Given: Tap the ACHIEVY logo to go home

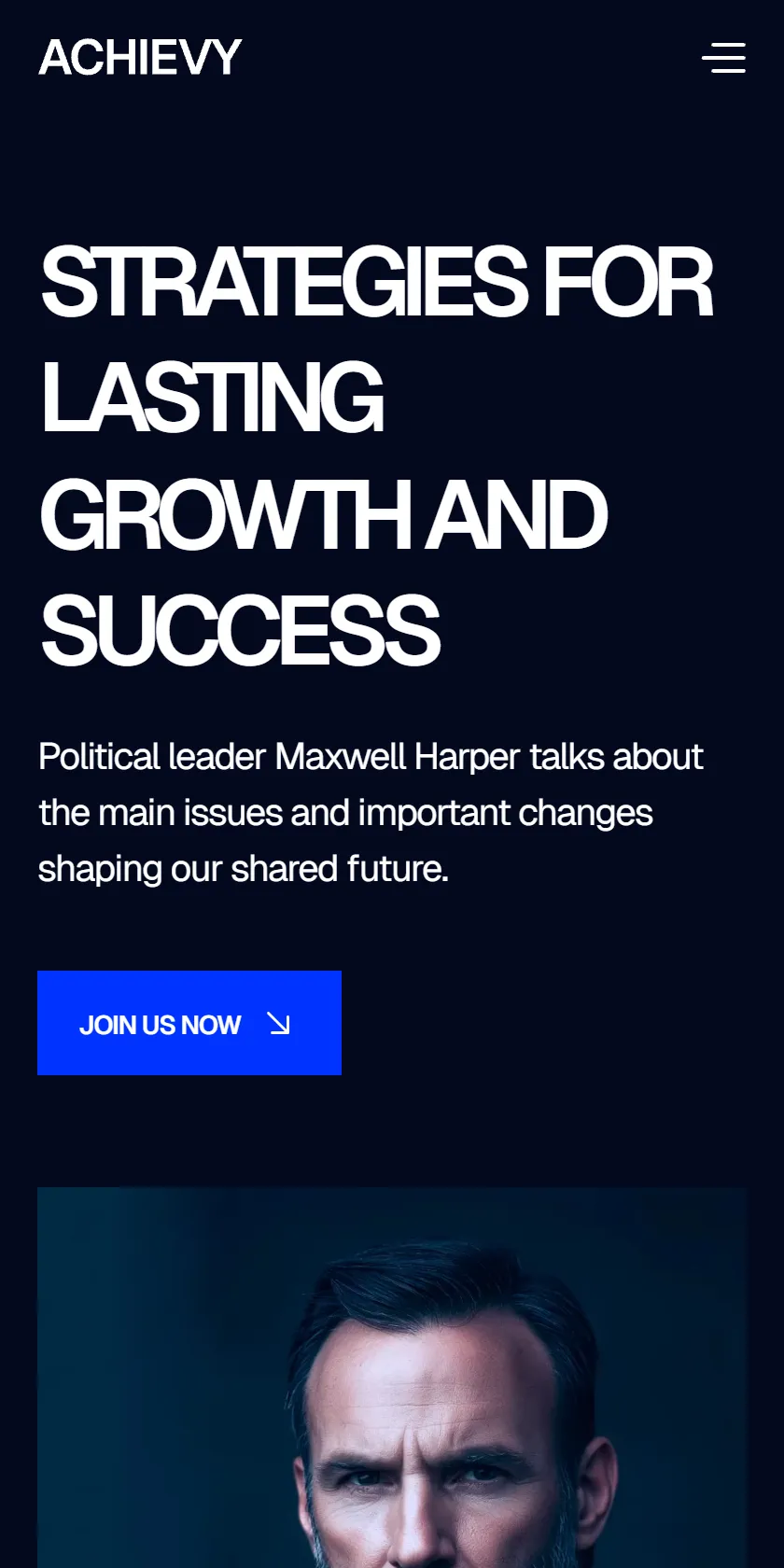Looking at the screenshot, I should coord(140,58).
